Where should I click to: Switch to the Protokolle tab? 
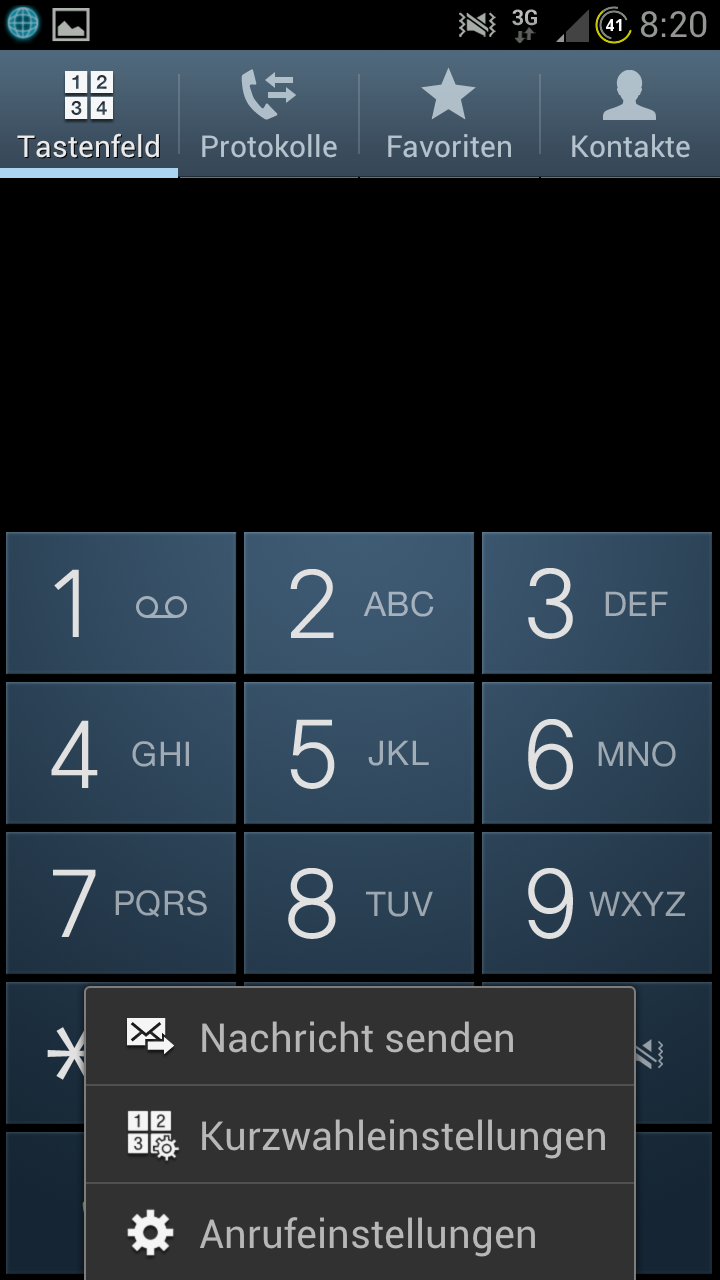pos(269,115)
